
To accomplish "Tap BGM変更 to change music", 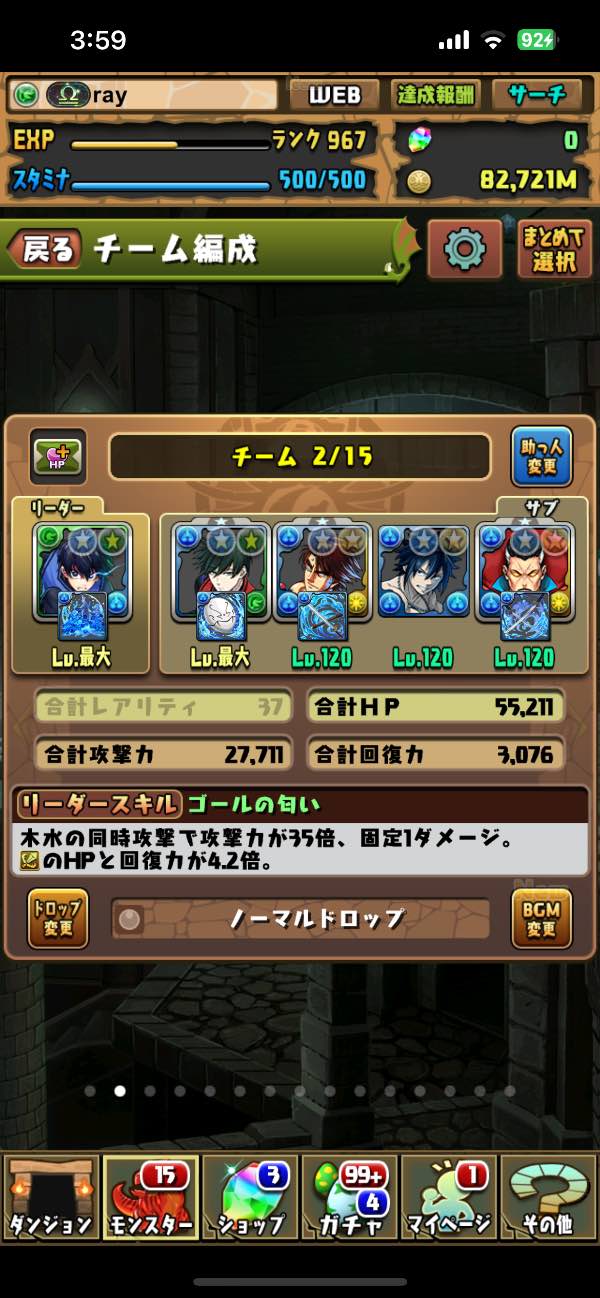I will click(x=542, y=918).
